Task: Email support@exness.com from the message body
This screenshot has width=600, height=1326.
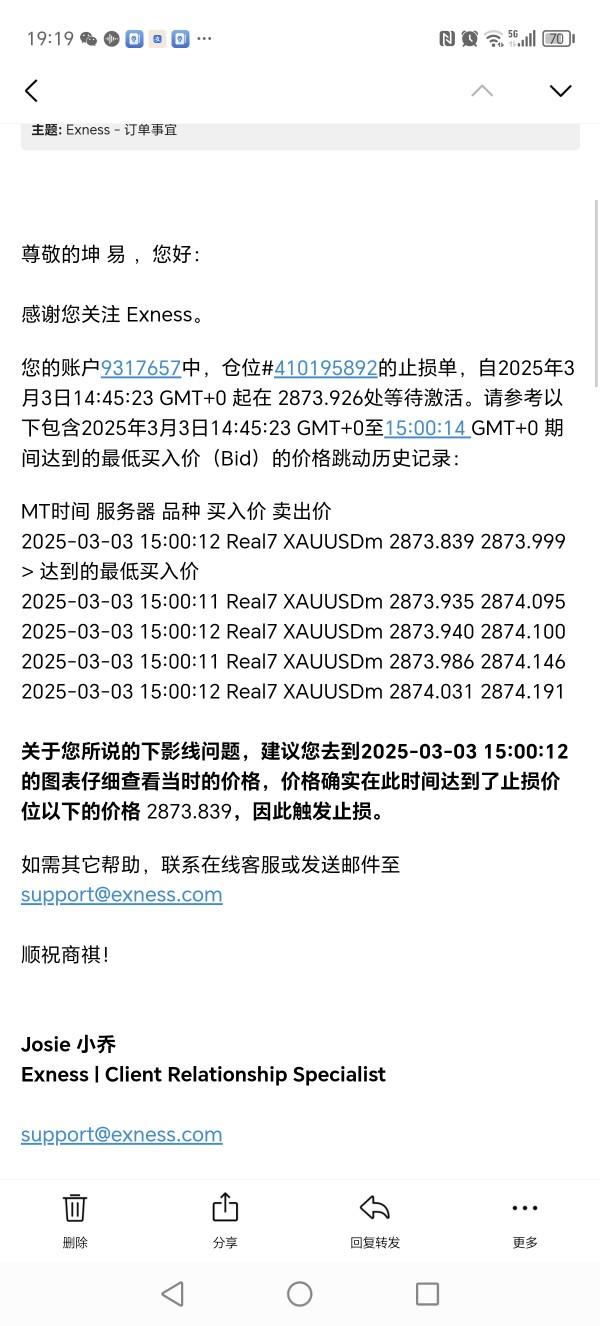Action: 122,895
